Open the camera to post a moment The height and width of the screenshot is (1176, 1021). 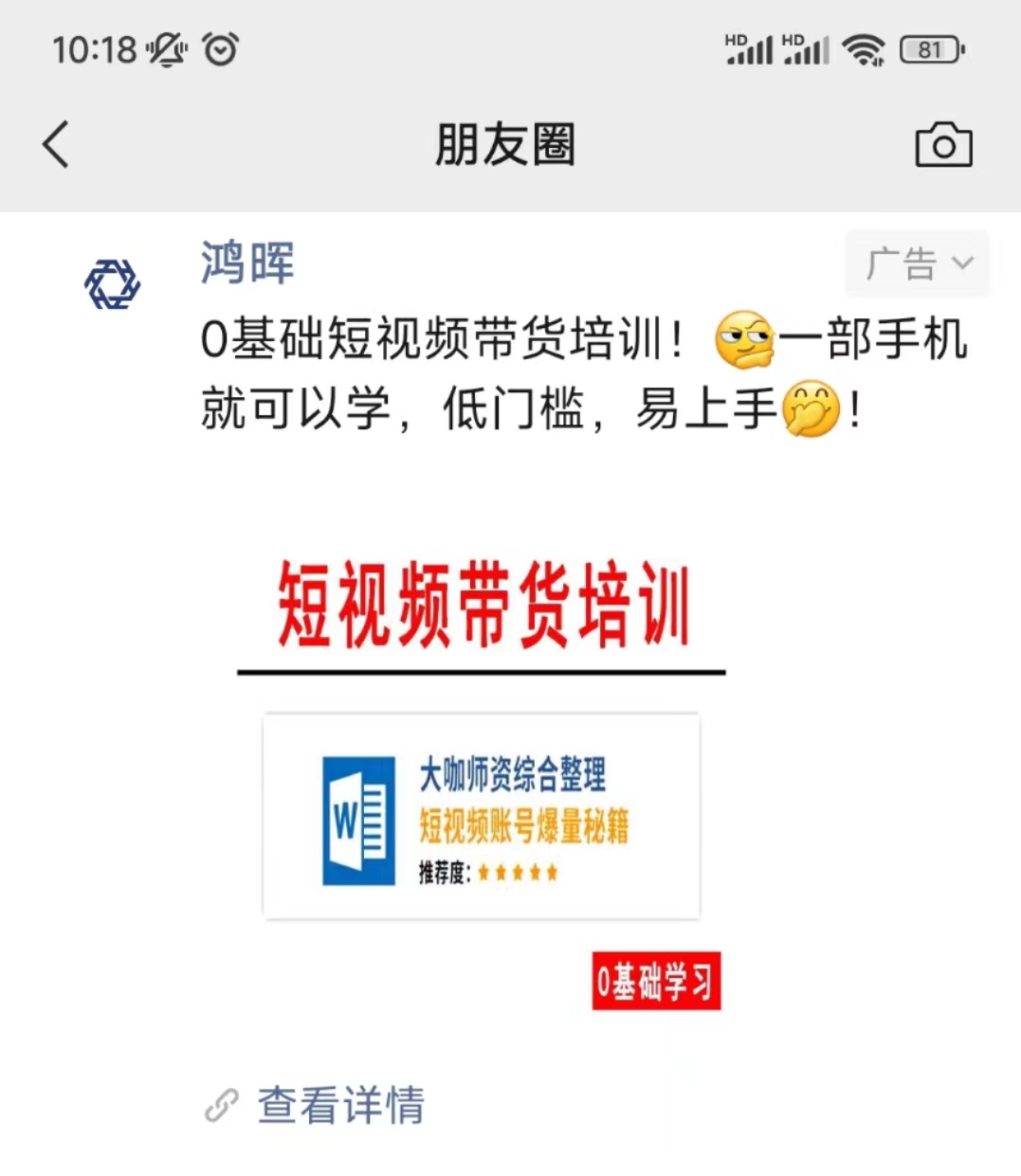click(942, 145)
